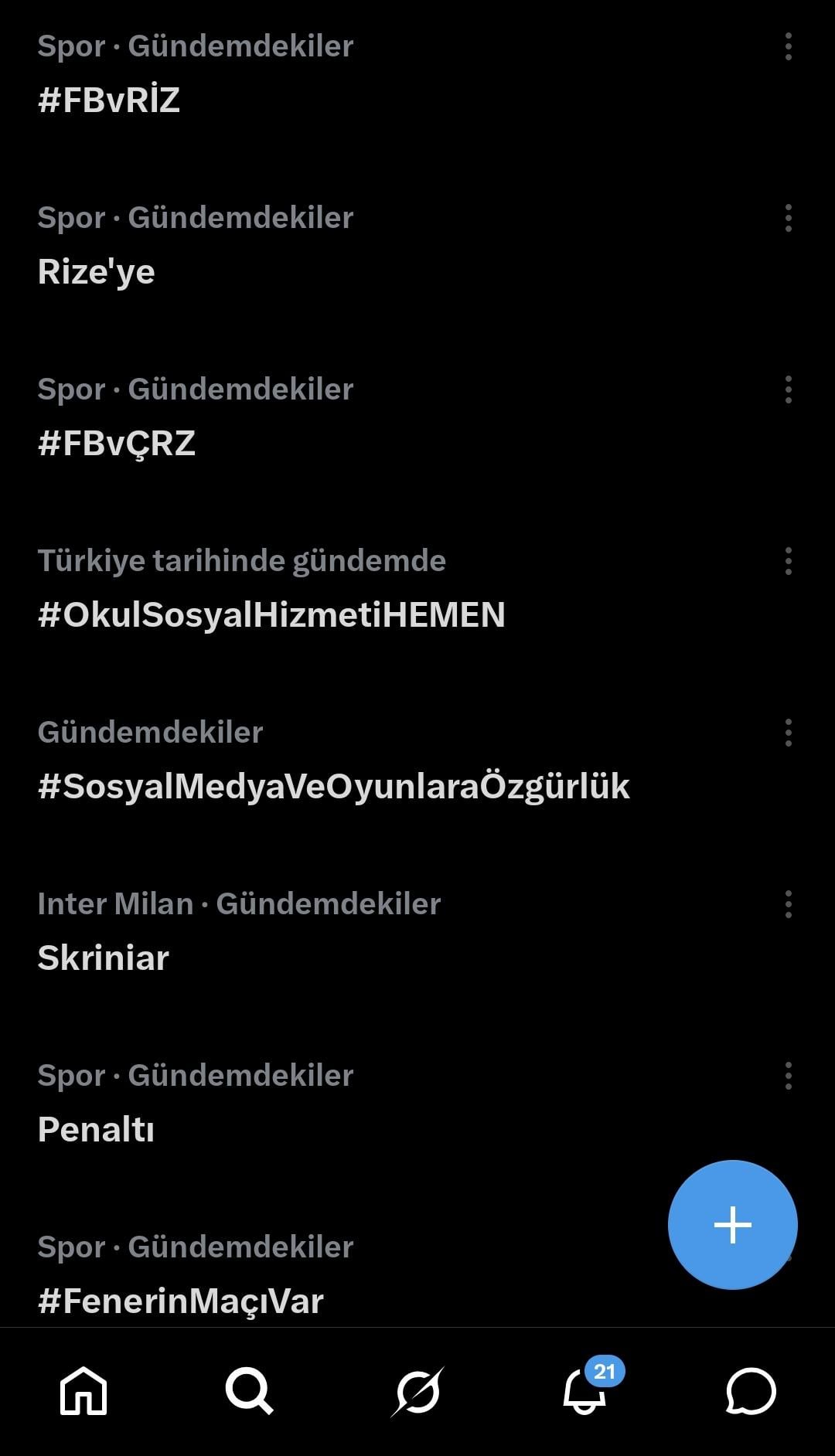Screen dimensions: 835x1456
Task: Open the Penaltı trending topic
Action: pos(97,1130)
